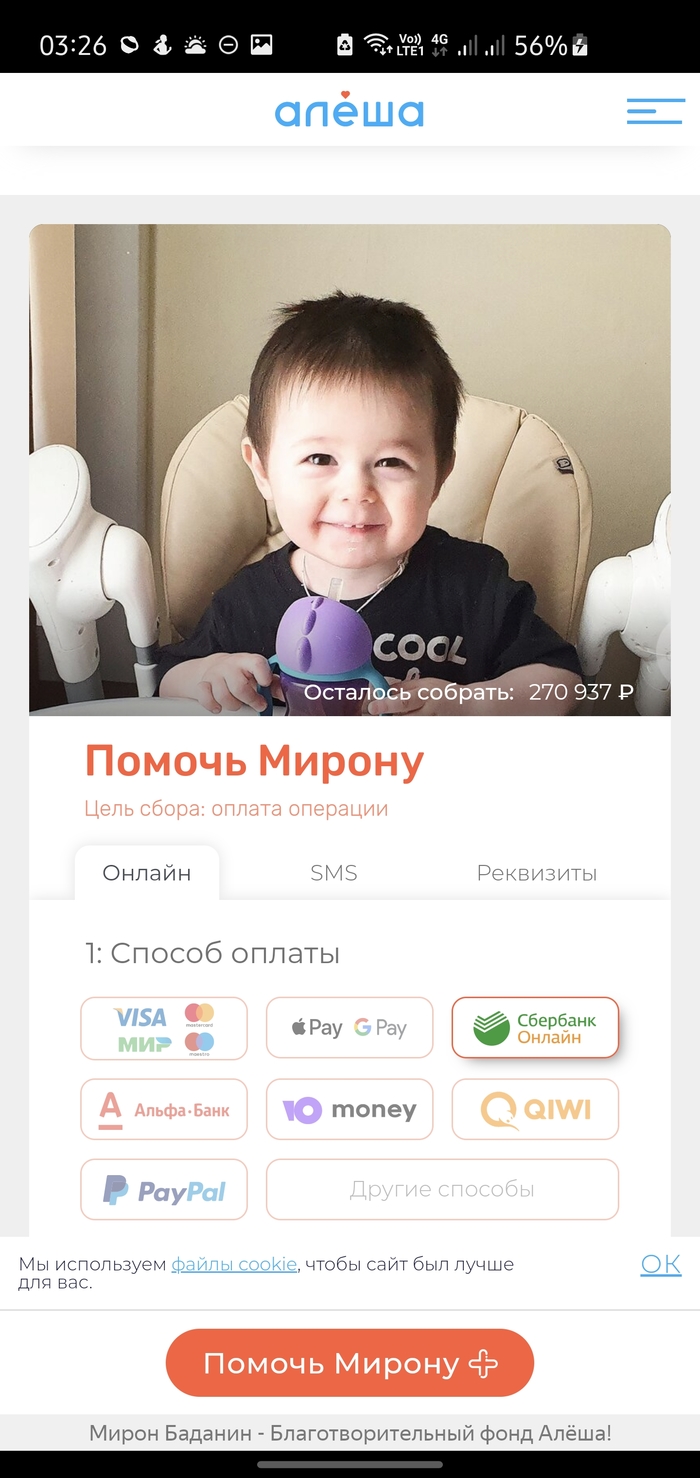This screenshot has width=700, height=1478.
Task: Select PayPal payment option
Action: click(x=164, y=1190)
